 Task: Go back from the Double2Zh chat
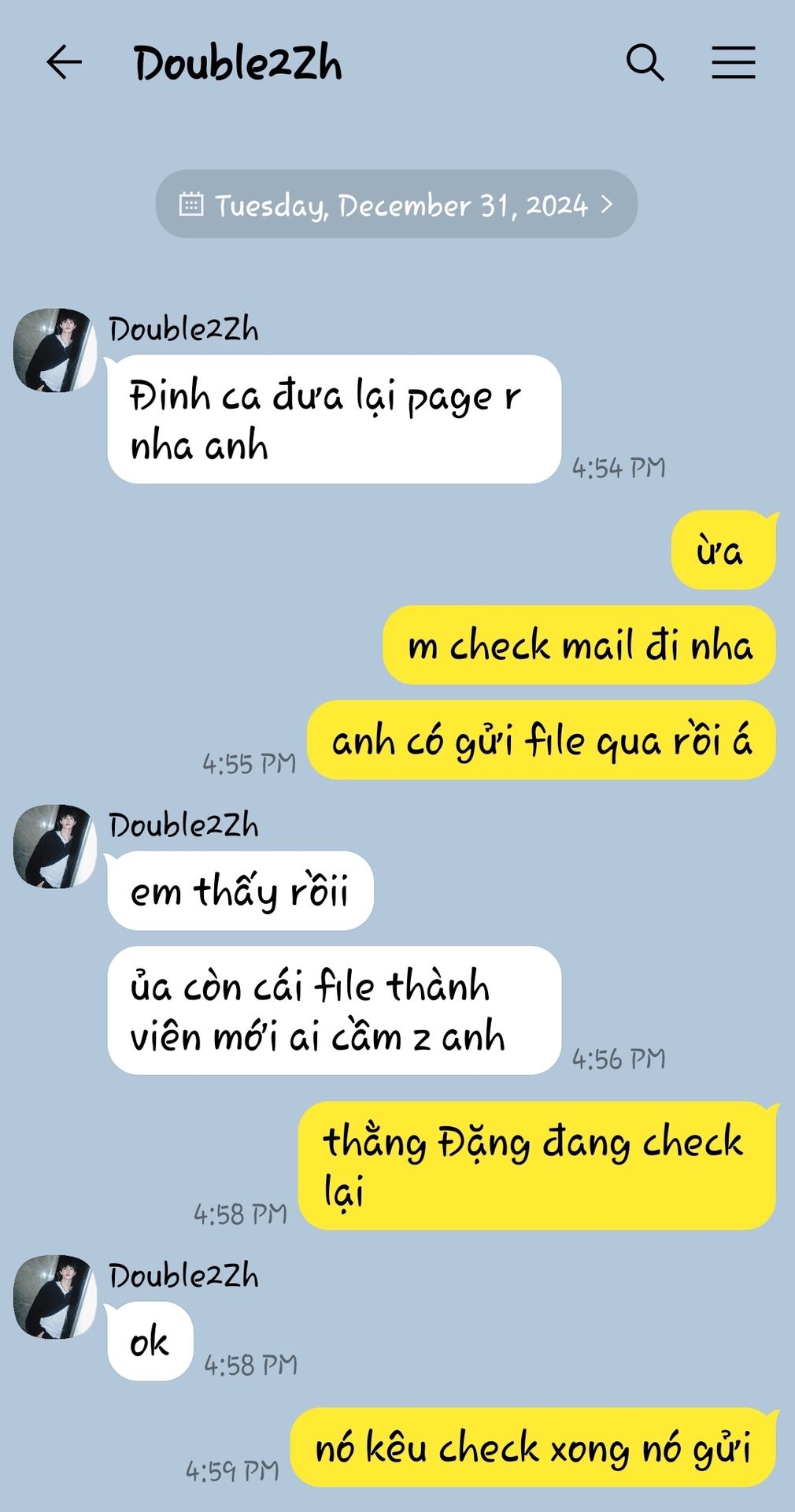[65, 62]
